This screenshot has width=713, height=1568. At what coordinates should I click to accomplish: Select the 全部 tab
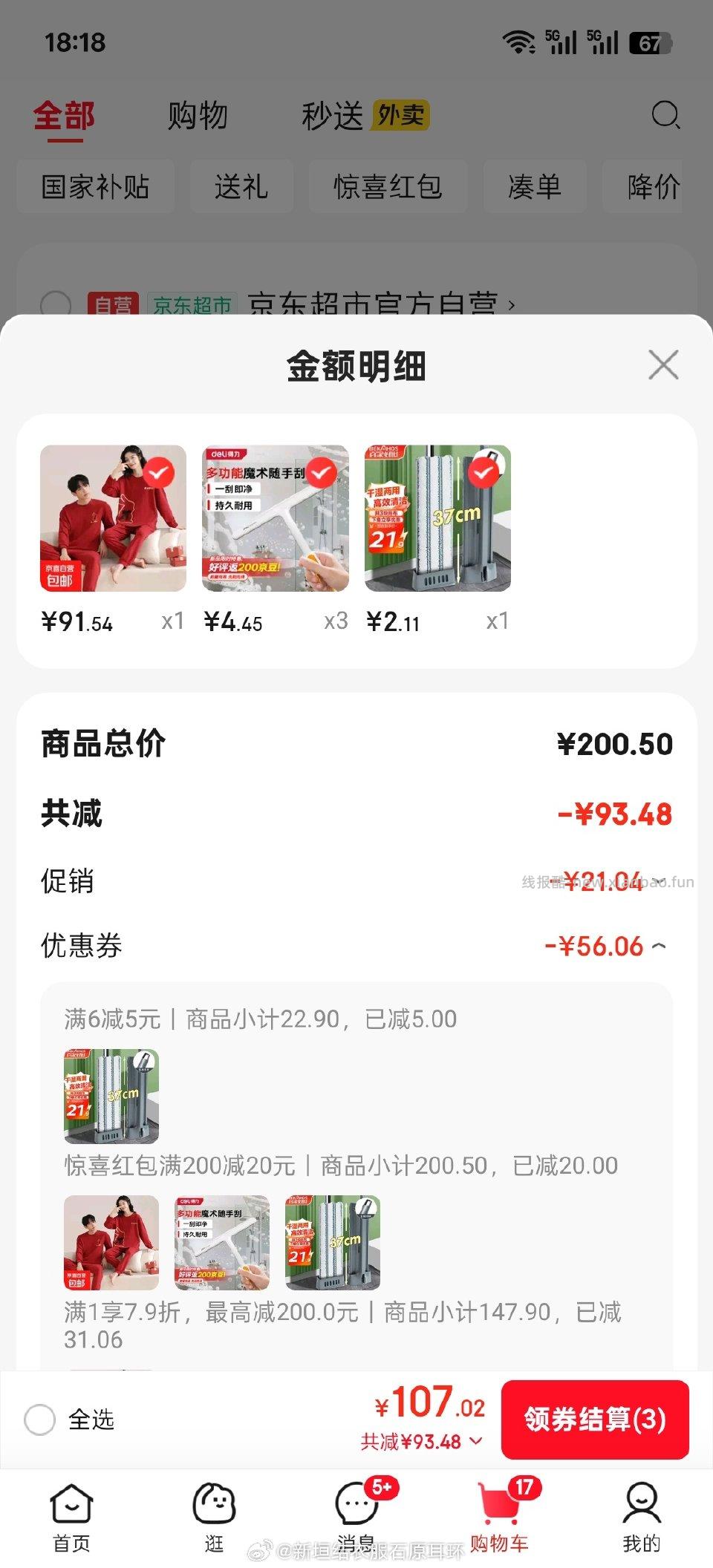[65, 117]
